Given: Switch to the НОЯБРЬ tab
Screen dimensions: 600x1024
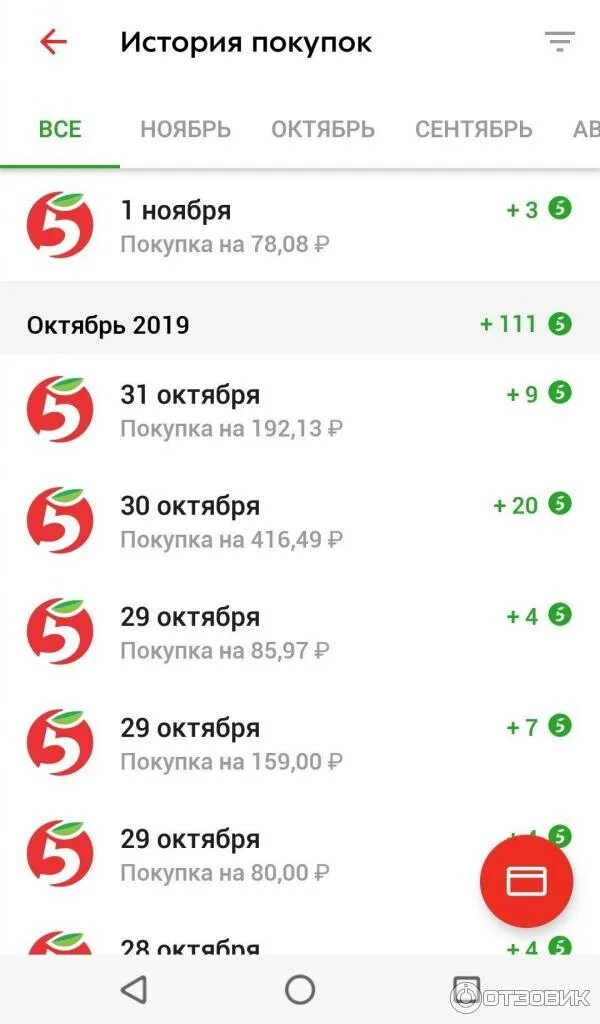Looking at the screenshot, I should click(x=185, y=129).
